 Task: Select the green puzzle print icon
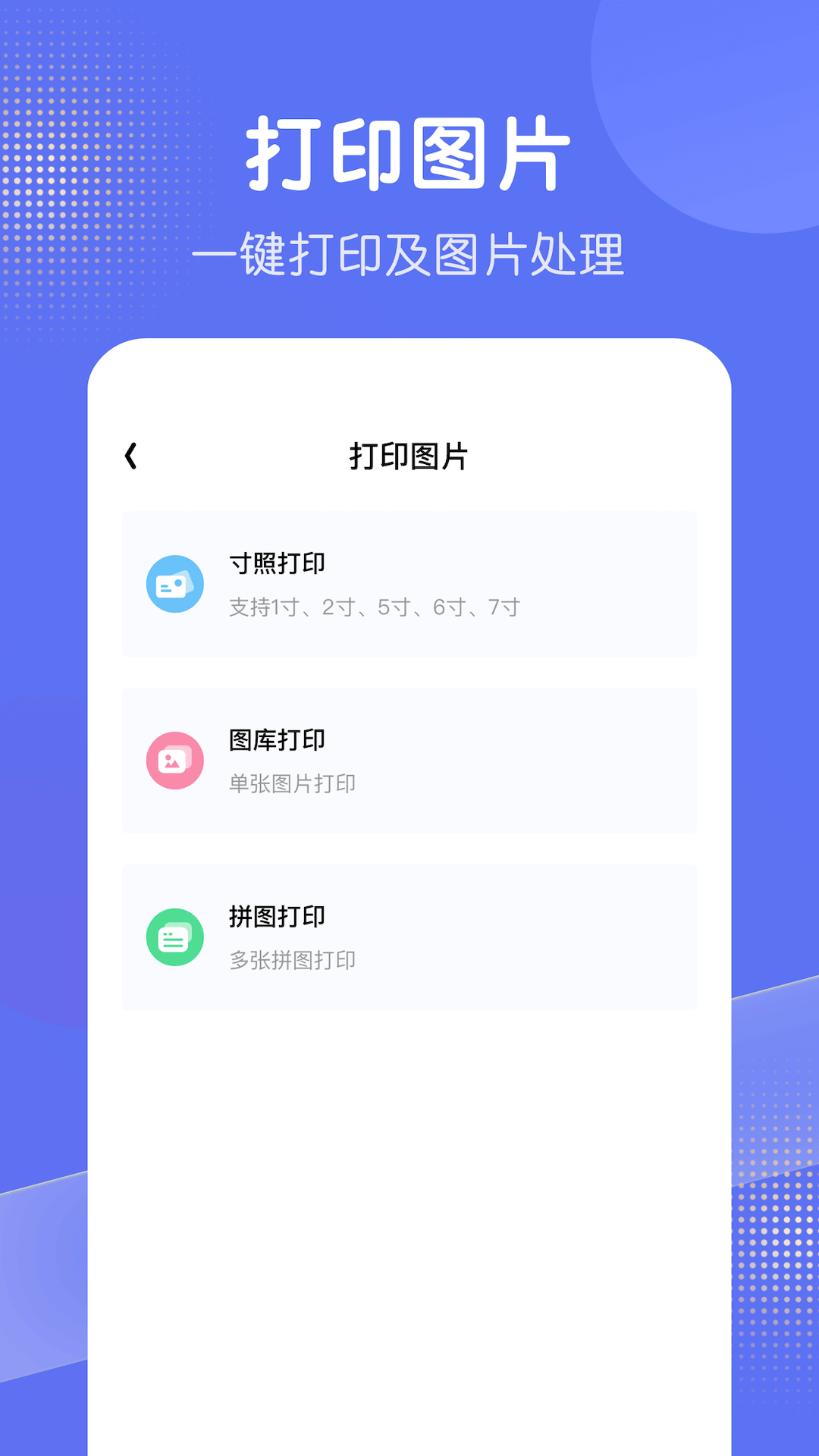coord(175,937)
